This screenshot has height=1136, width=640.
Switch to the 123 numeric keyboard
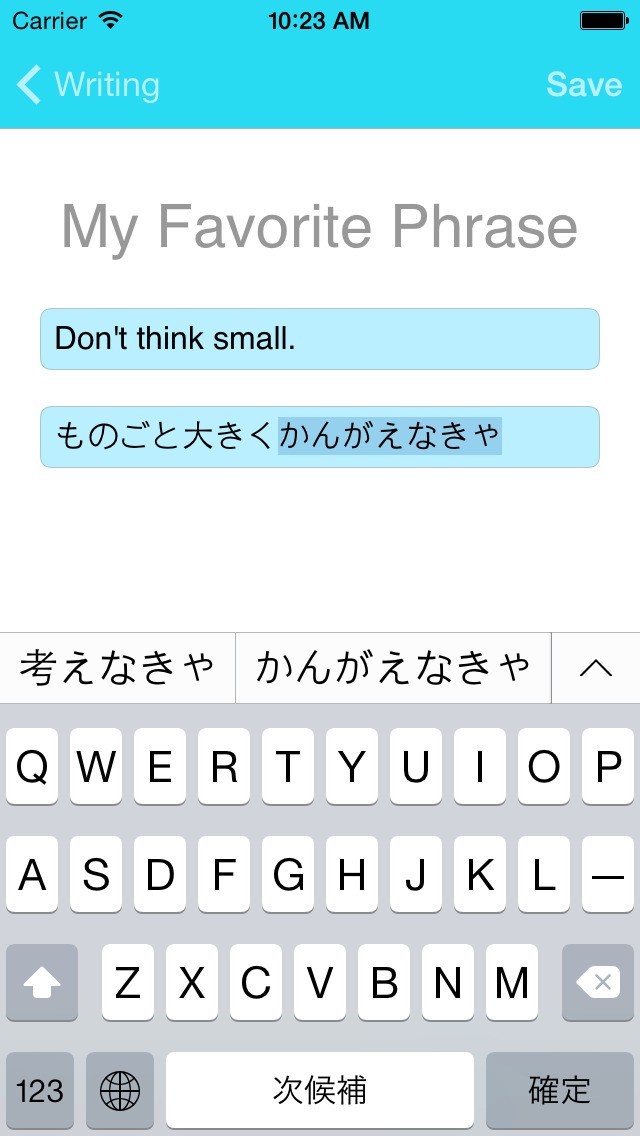point(40,1090)
